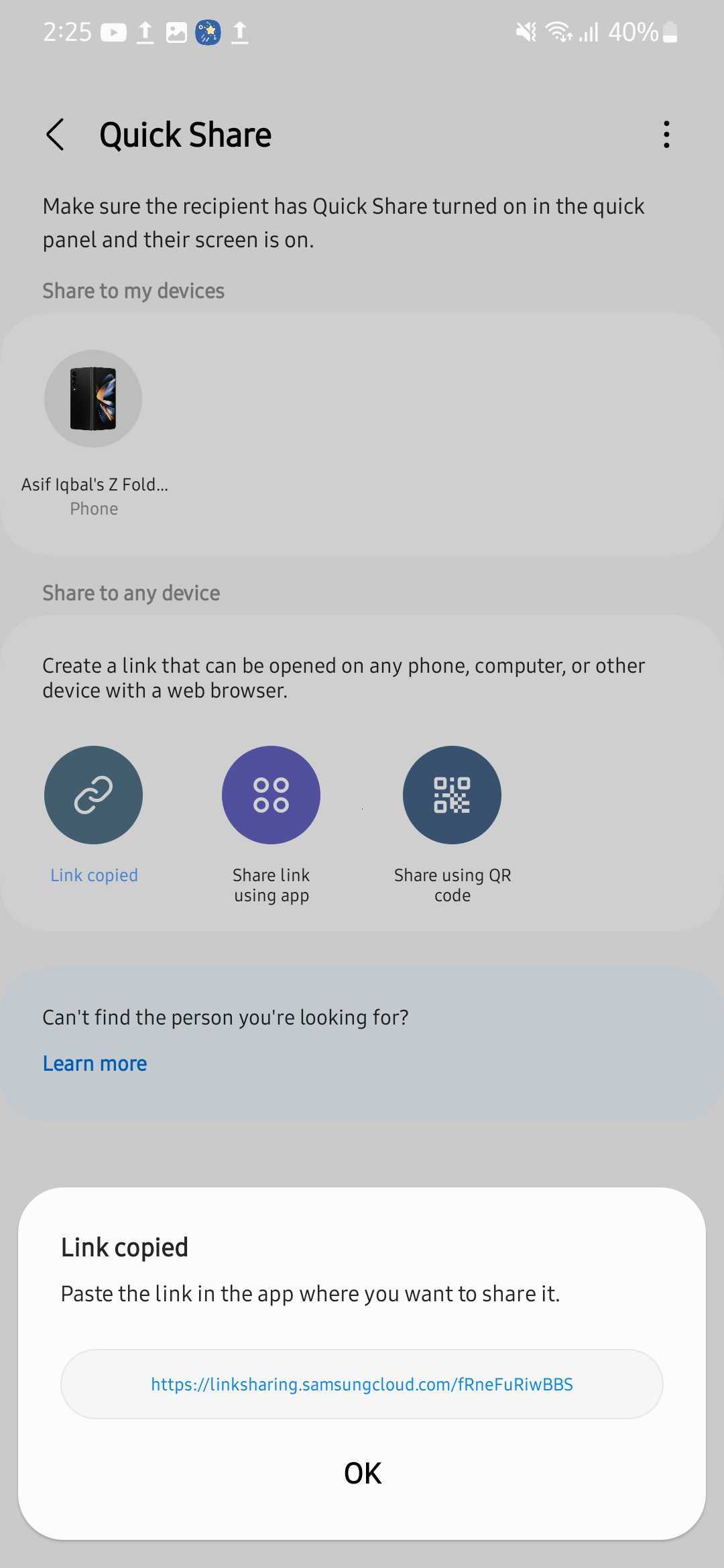724x1568 pixels.
Task: Open the three-dot overflow menu
Action: pos(666,135)
